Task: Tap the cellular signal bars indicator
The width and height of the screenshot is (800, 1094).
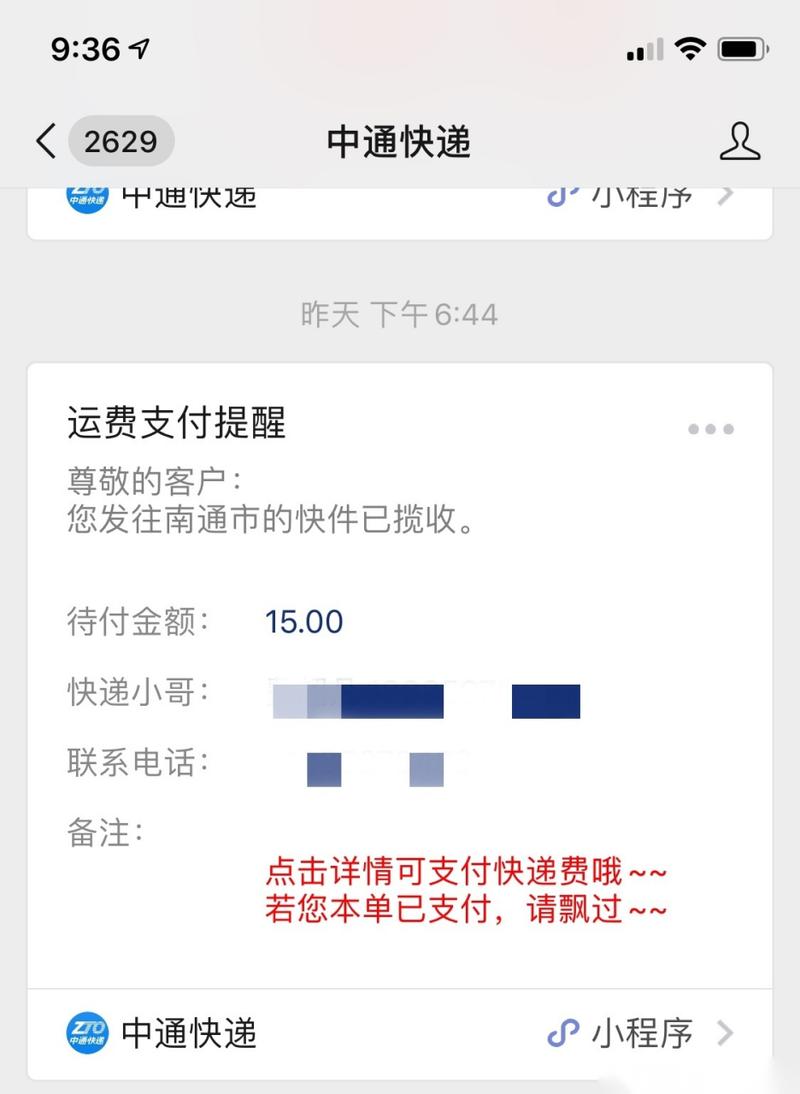Action: tap(646, 46)
